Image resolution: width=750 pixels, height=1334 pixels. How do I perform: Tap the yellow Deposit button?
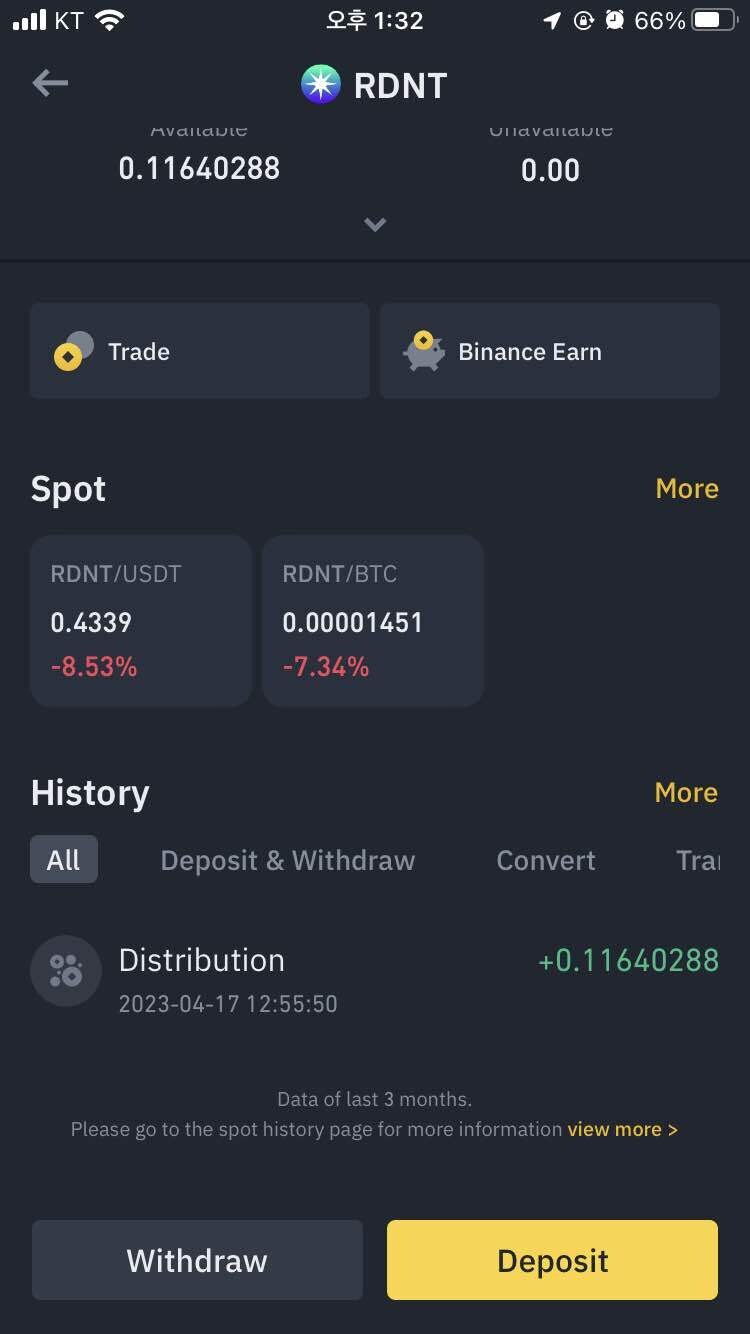pyautogui.click(x=553, y=1260)
